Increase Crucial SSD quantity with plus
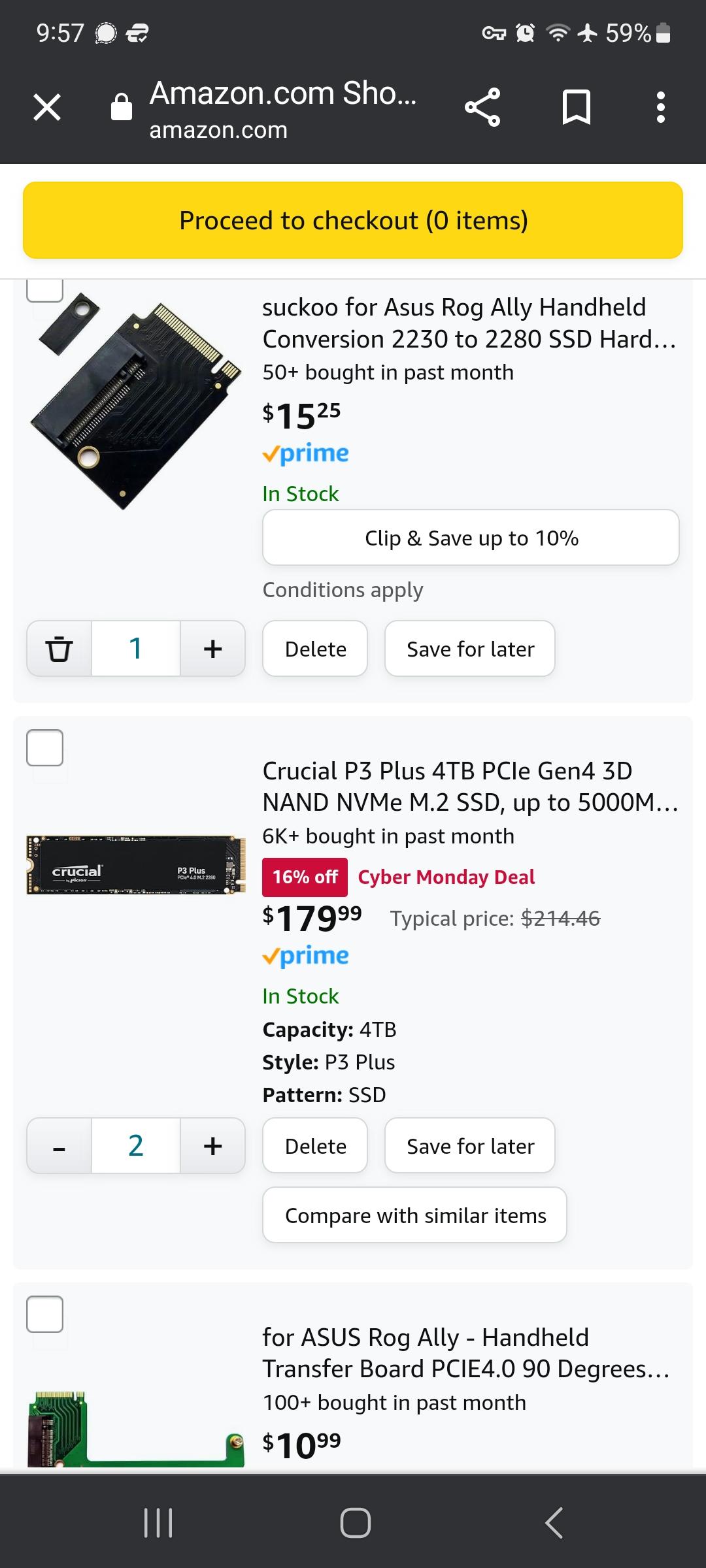706x1568 pixels. click(x=212, y=1145)
